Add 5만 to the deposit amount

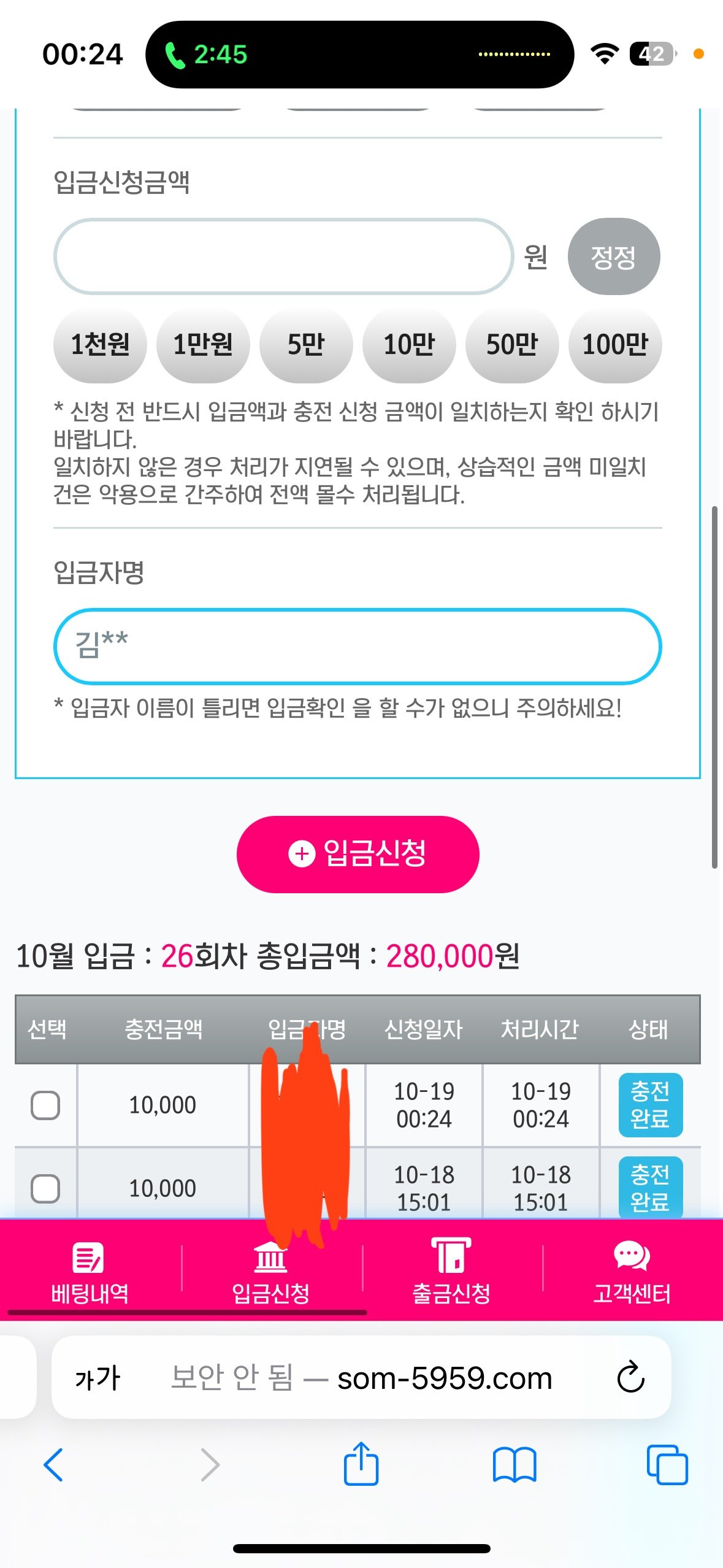click(306, 345)
